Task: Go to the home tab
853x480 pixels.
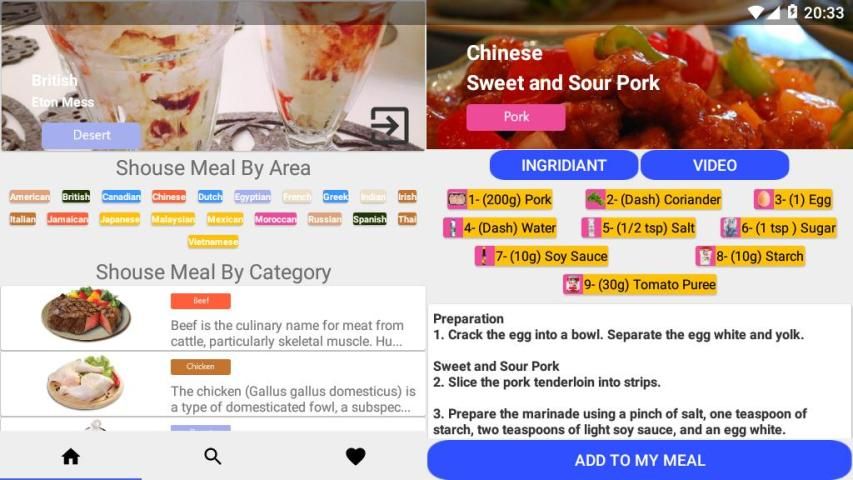Action: click(70, 456)
